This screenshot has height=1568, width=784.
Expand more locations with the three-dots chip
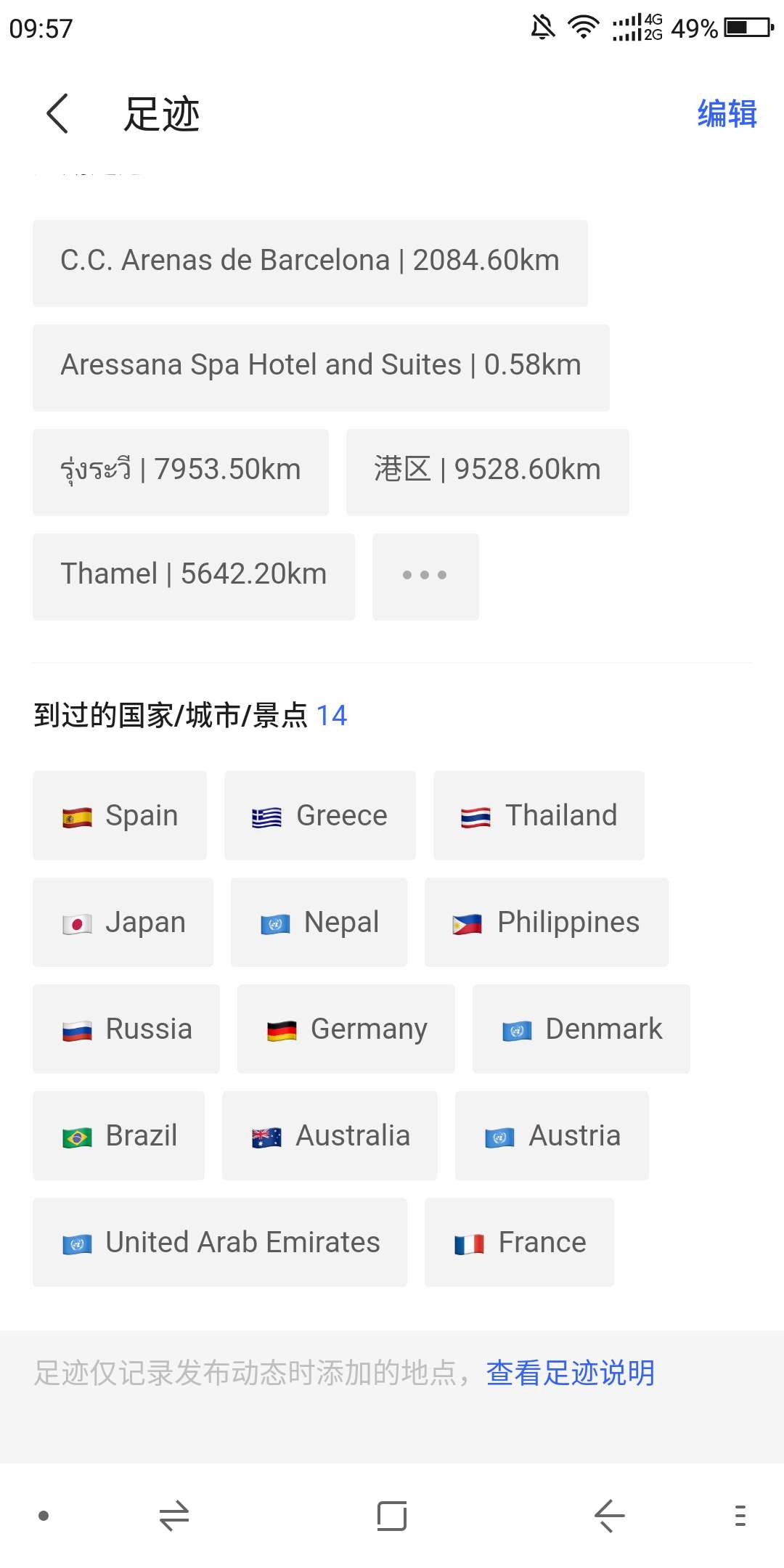click(425, 576)
